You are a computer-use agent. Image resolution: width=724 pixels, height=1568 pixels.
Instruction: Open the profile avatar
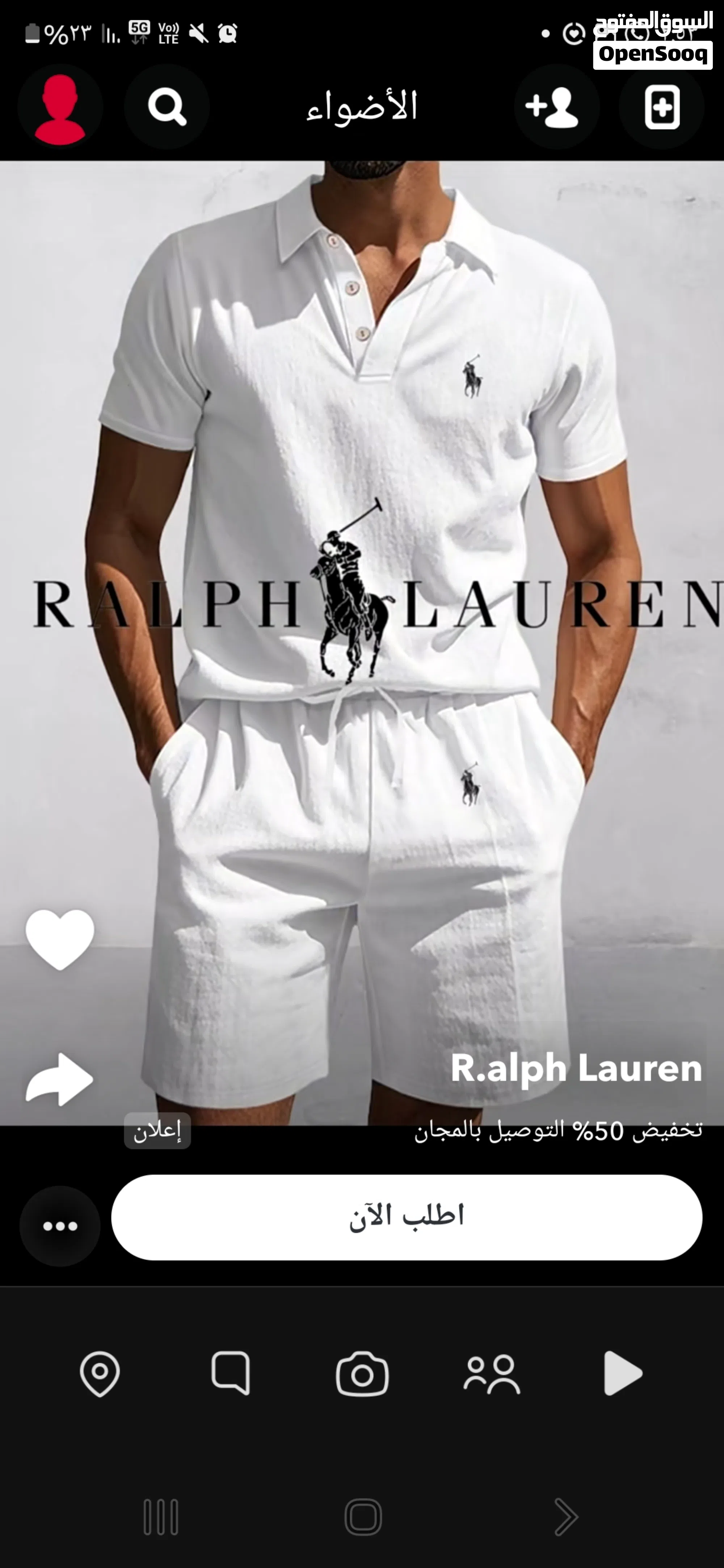point(60,108)
